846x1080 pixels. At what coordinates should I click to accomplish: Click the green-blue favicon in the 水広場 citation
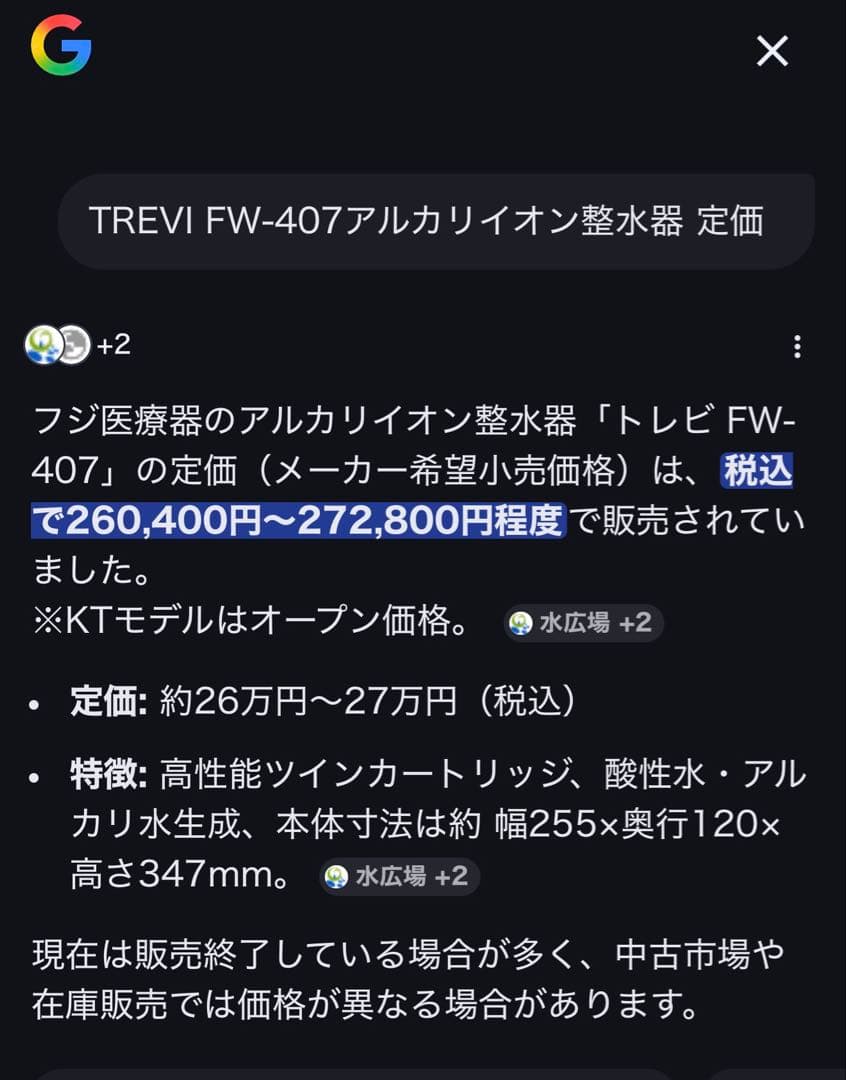click(x=520, y=624)
